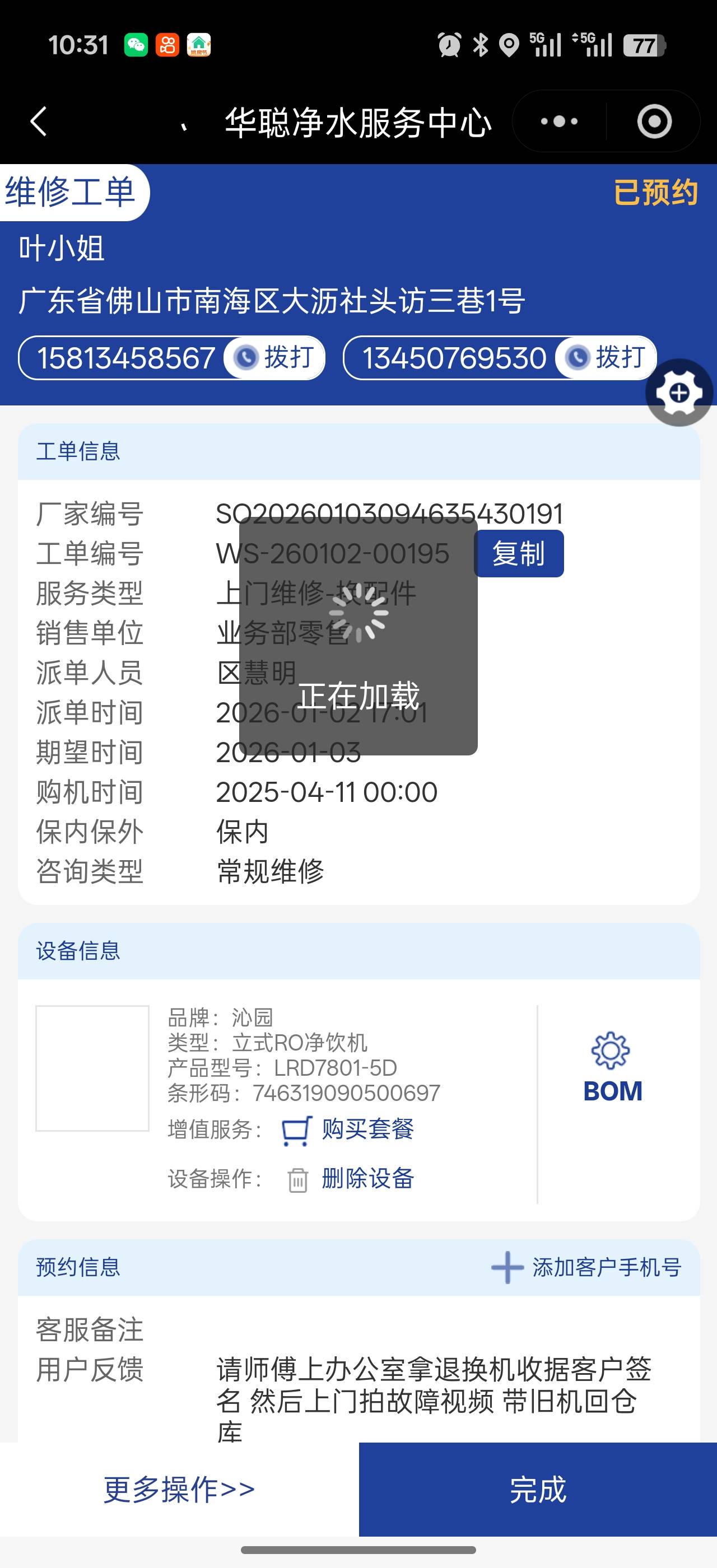The width and height of the screenshot is (717, 1568).
Task: Tap 完成 to complete the work order
Action: (x=537, y=1489)
